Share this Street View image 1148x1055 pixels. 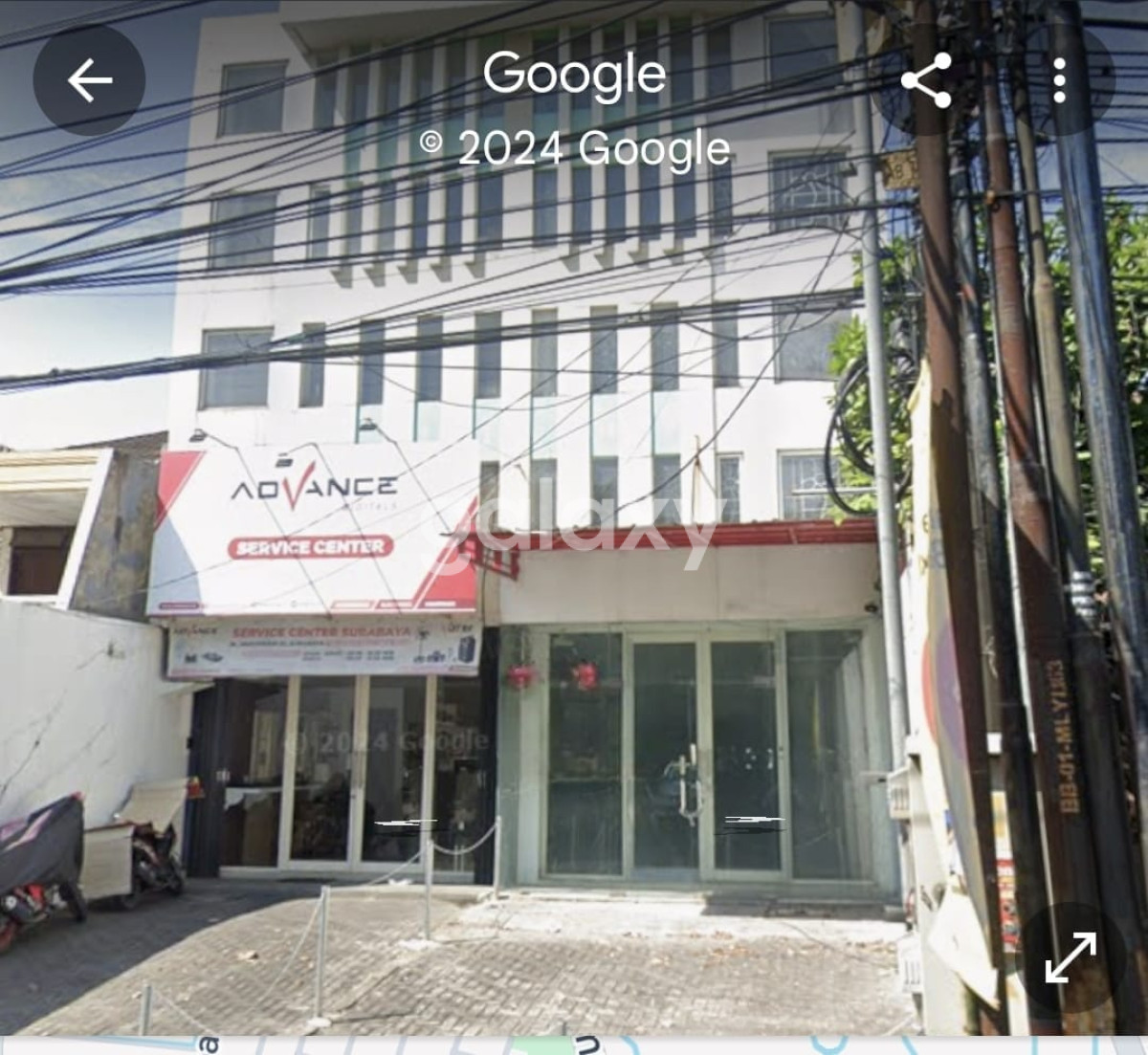coord(926,80)
